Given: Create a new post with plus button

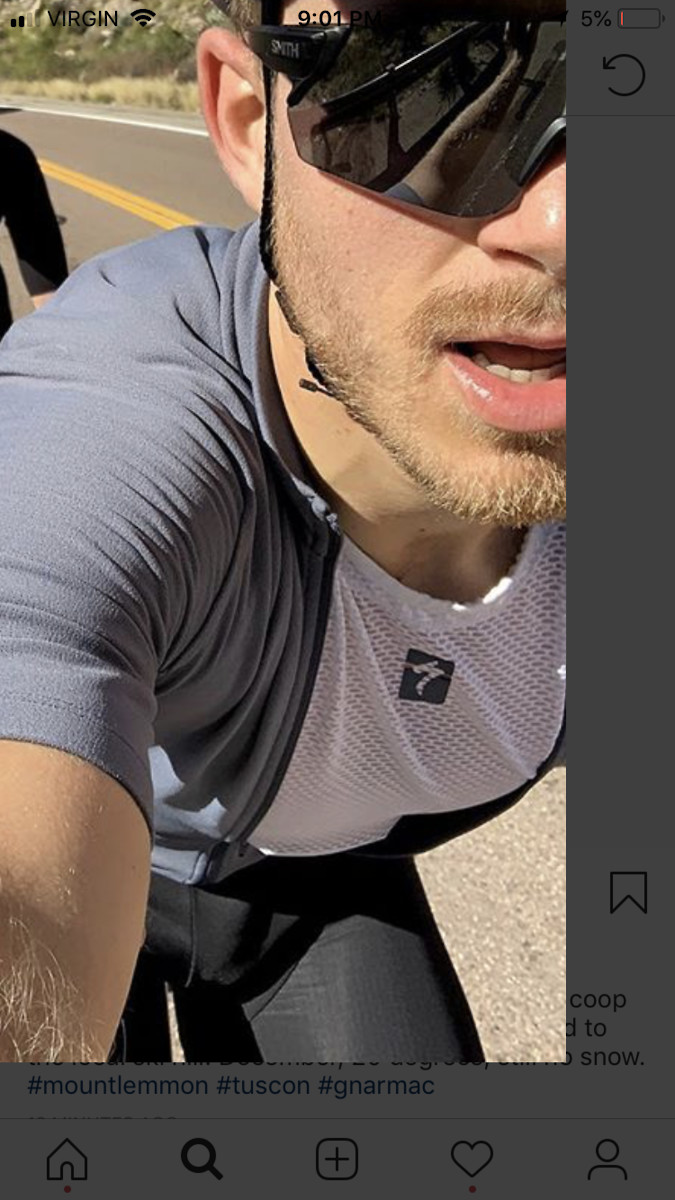Looking at the screenshot, I should coord(337,1159).
